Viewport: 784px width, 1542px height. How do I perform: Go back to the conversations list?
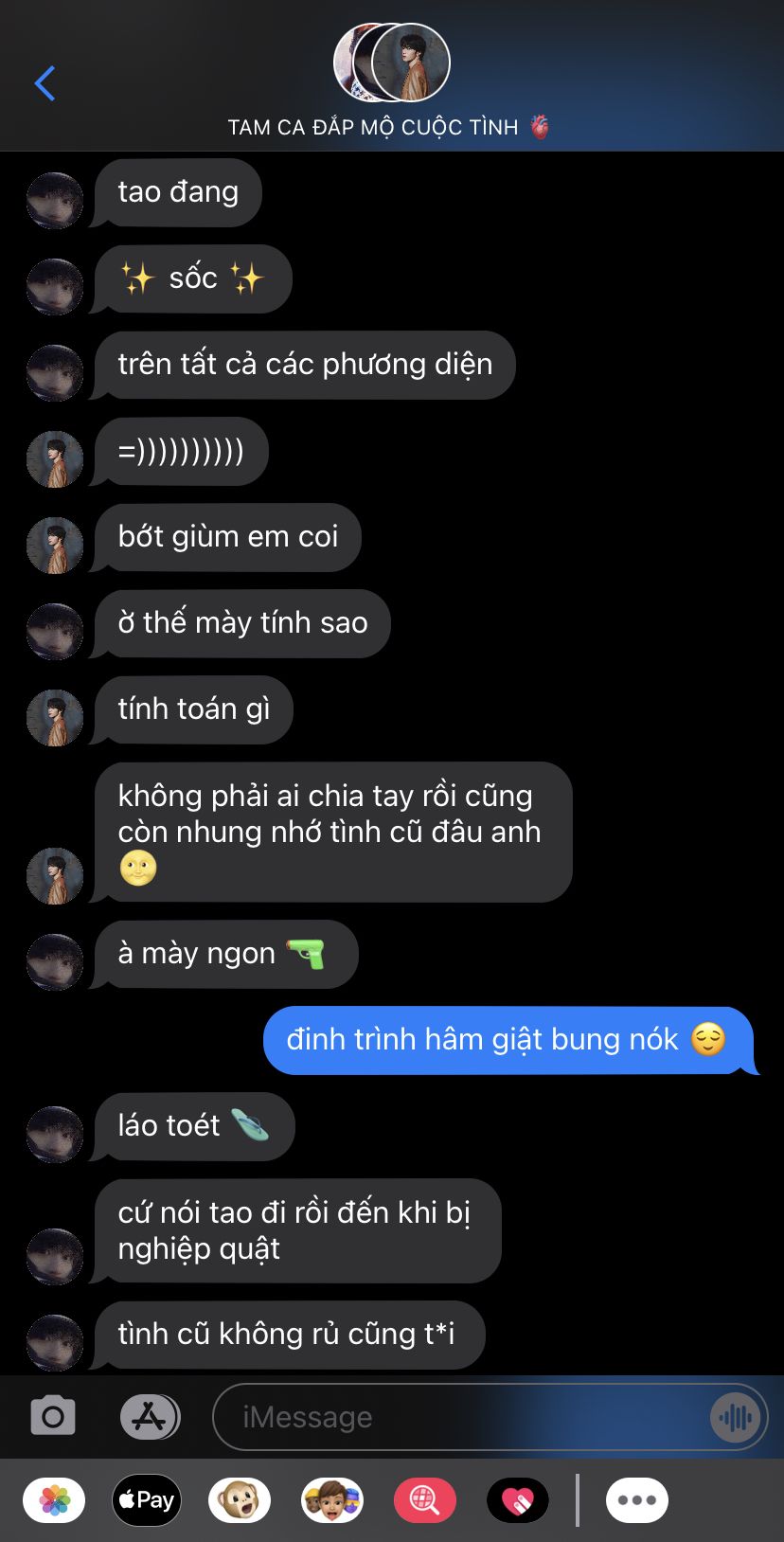[x=45, y=83]
